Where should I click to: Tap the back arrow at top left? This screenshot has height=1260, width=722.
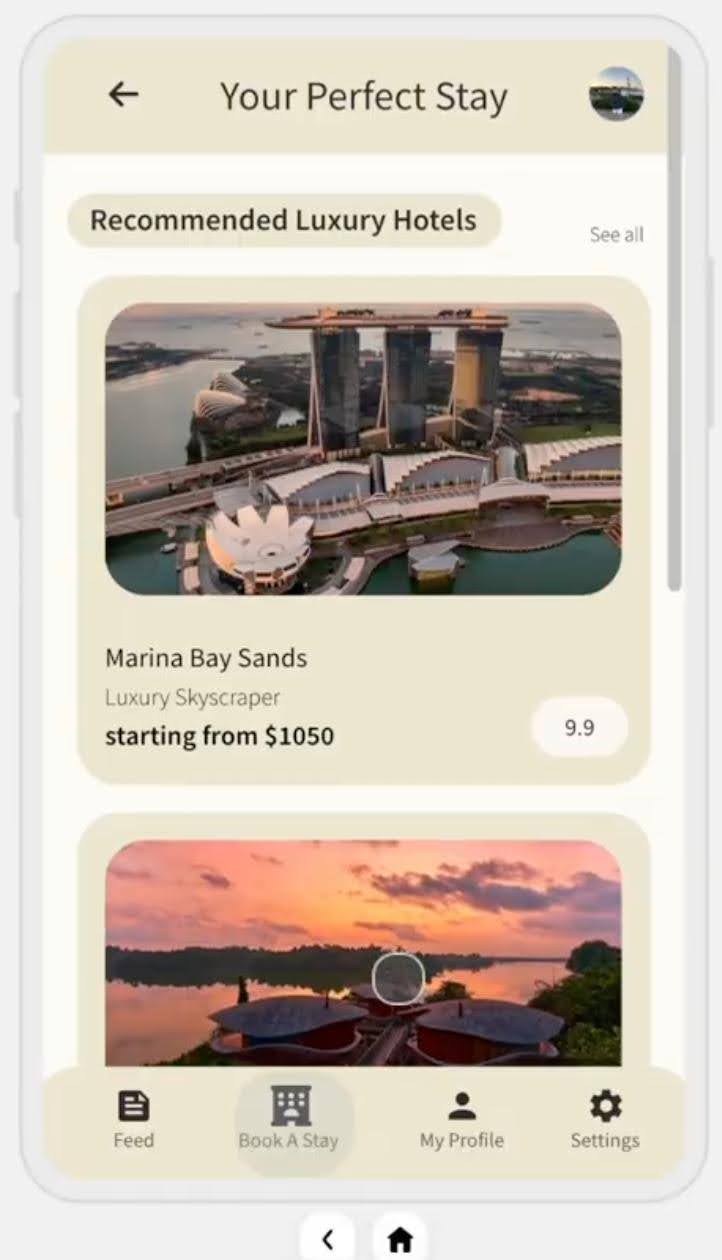[x=122, y=94]
